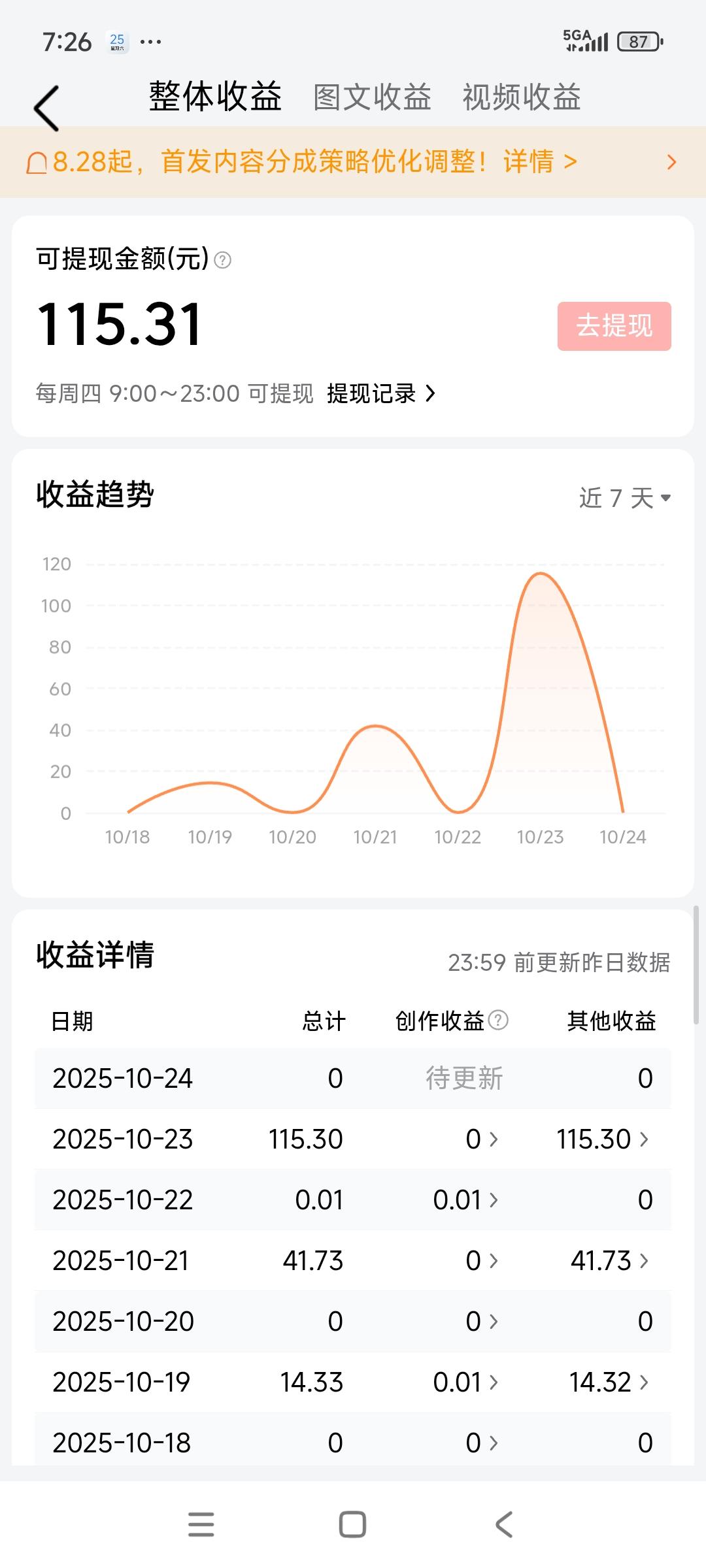Open recent apps from the navigation bar
Image resolution: width=706 pixels, height=1568 pixels.
[x=201, y=1524]
